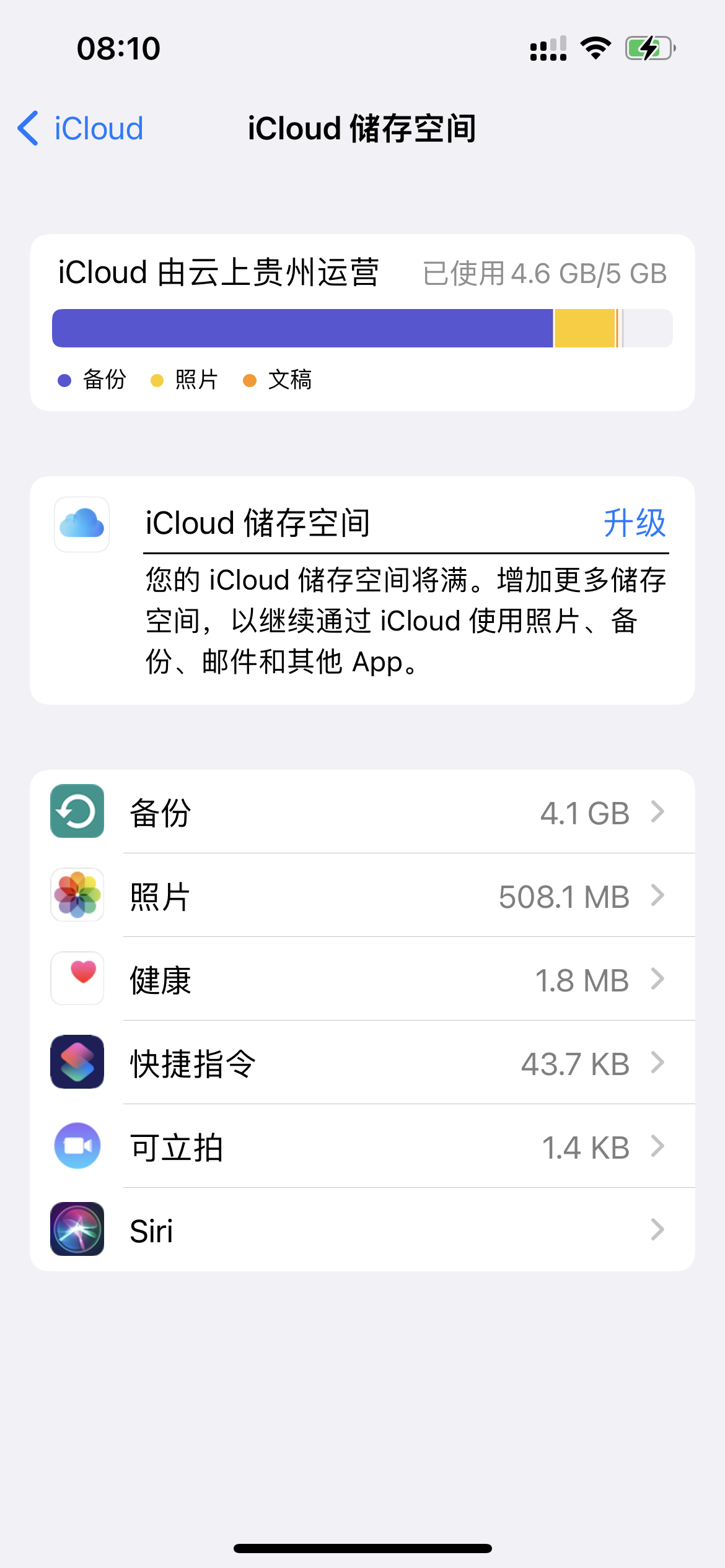Screen dimensions: 725x1568
Task: Open Siri storage details
Action: pyautogui.click(x=362, y=1230)
